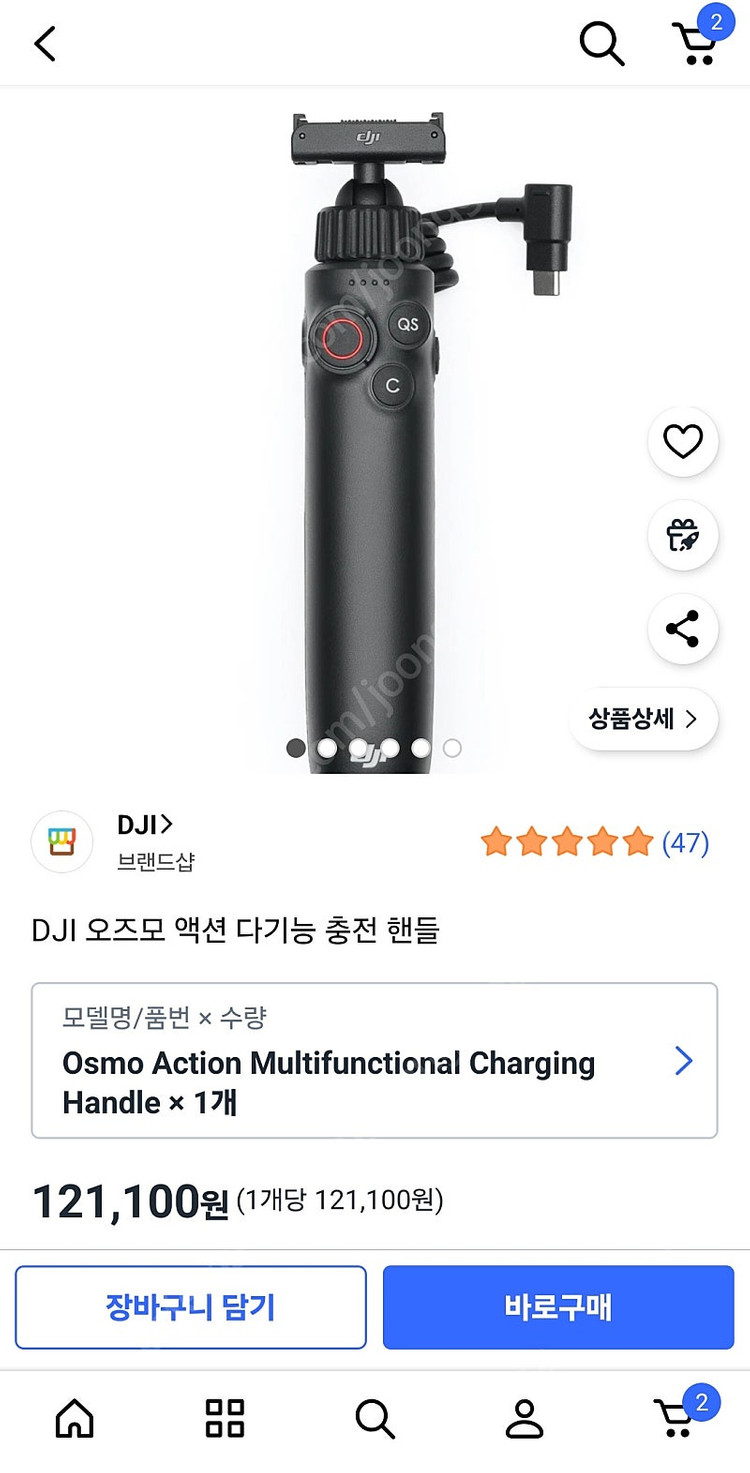Screen dimensions: 750x1473
Task: Tap 장바구니 담기 to add to cart
Action: (190, 1307)
